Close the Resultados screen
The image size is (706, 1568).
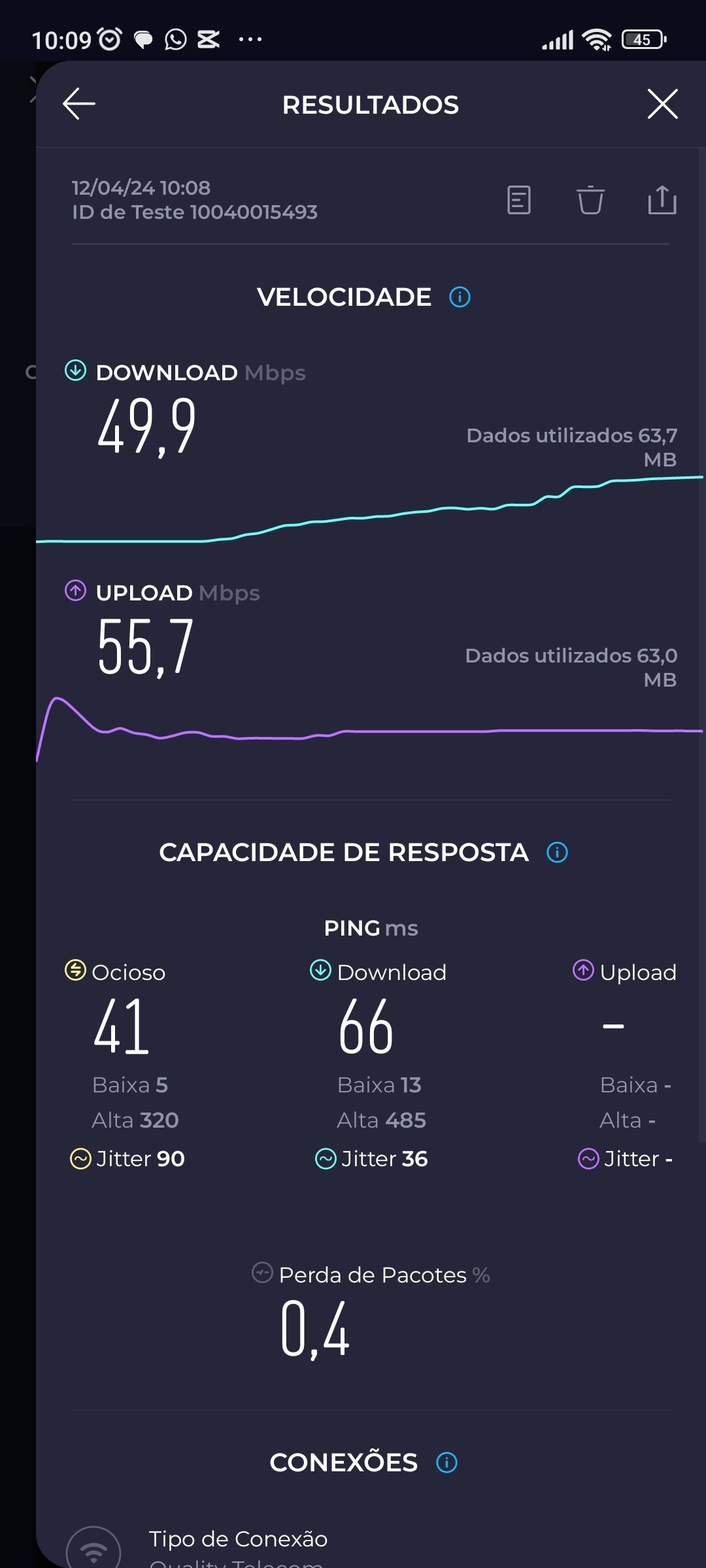(x=662, y=104)
